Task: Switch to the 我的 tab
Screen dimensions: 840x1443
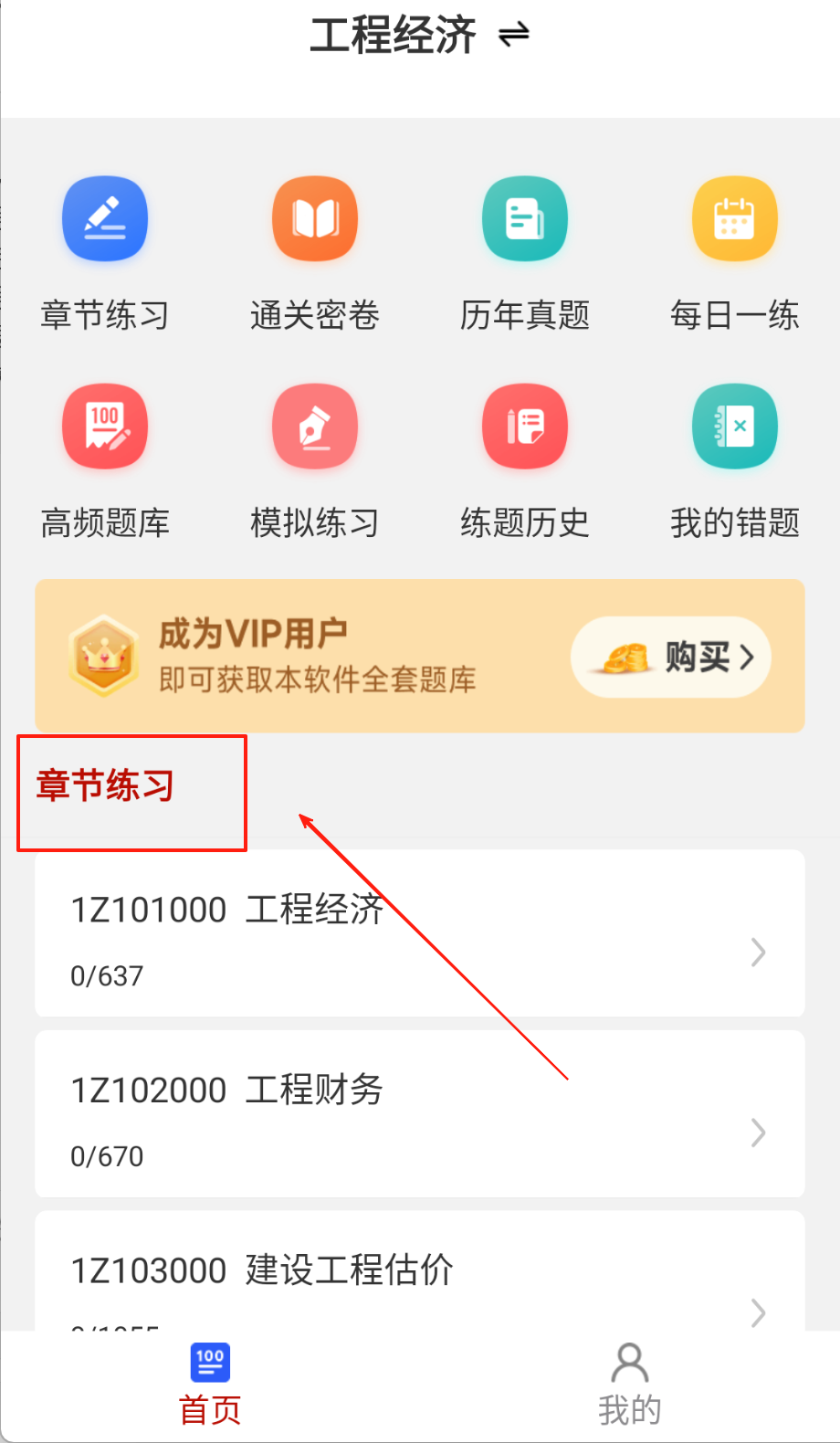Action: (x=629, y=1385)
